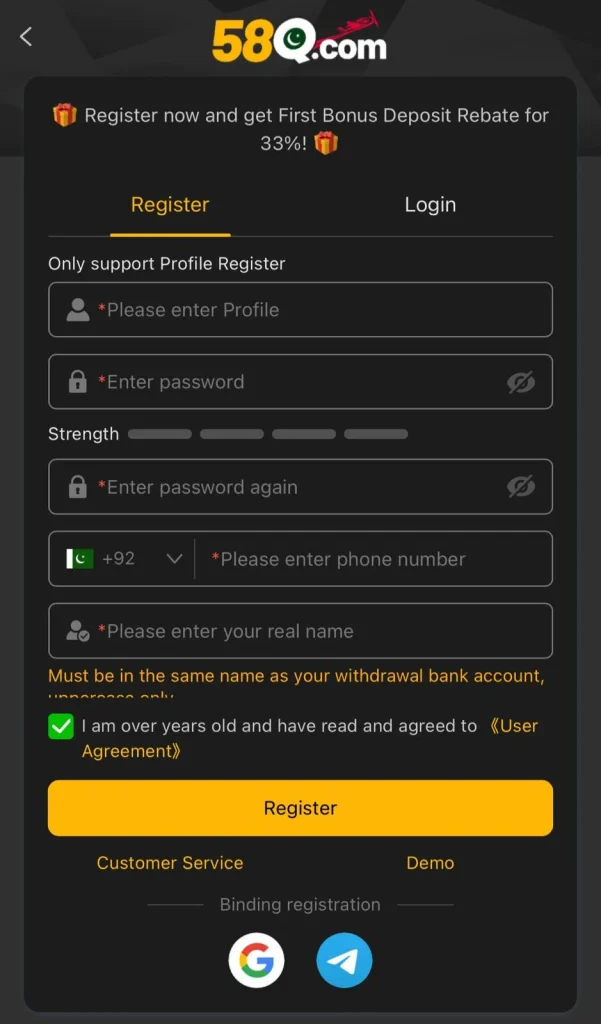This screenshot has width=601, height=1024.
Task: Submit with the yellow Register button
Action: coord(300,808)
